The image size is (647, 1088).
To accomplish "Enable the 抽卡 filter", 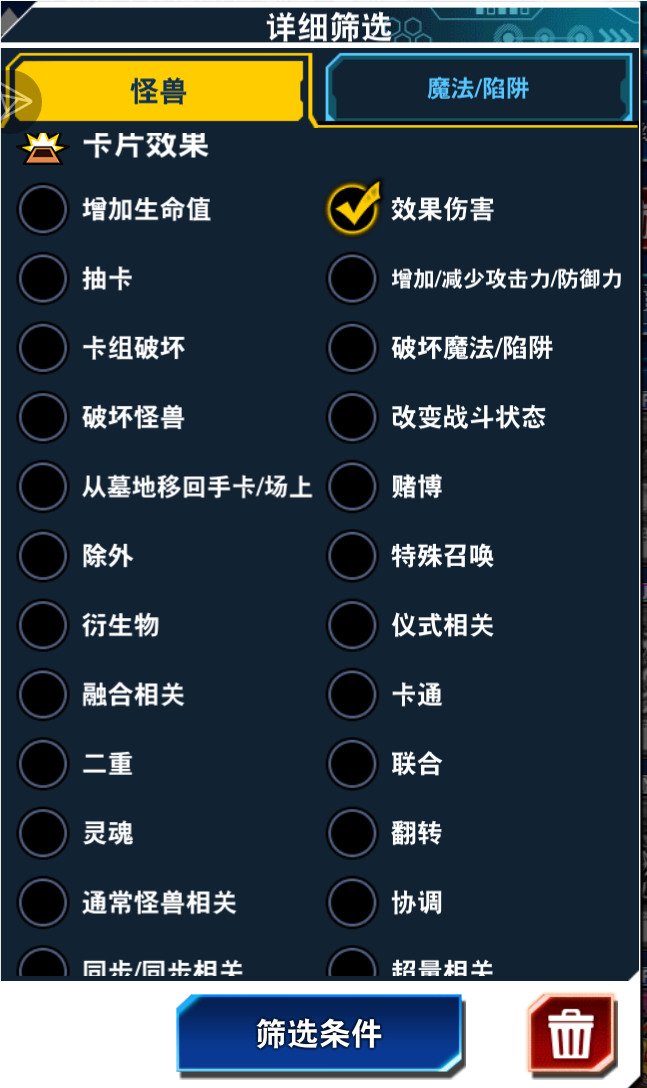I will click(x=43, y=279).
